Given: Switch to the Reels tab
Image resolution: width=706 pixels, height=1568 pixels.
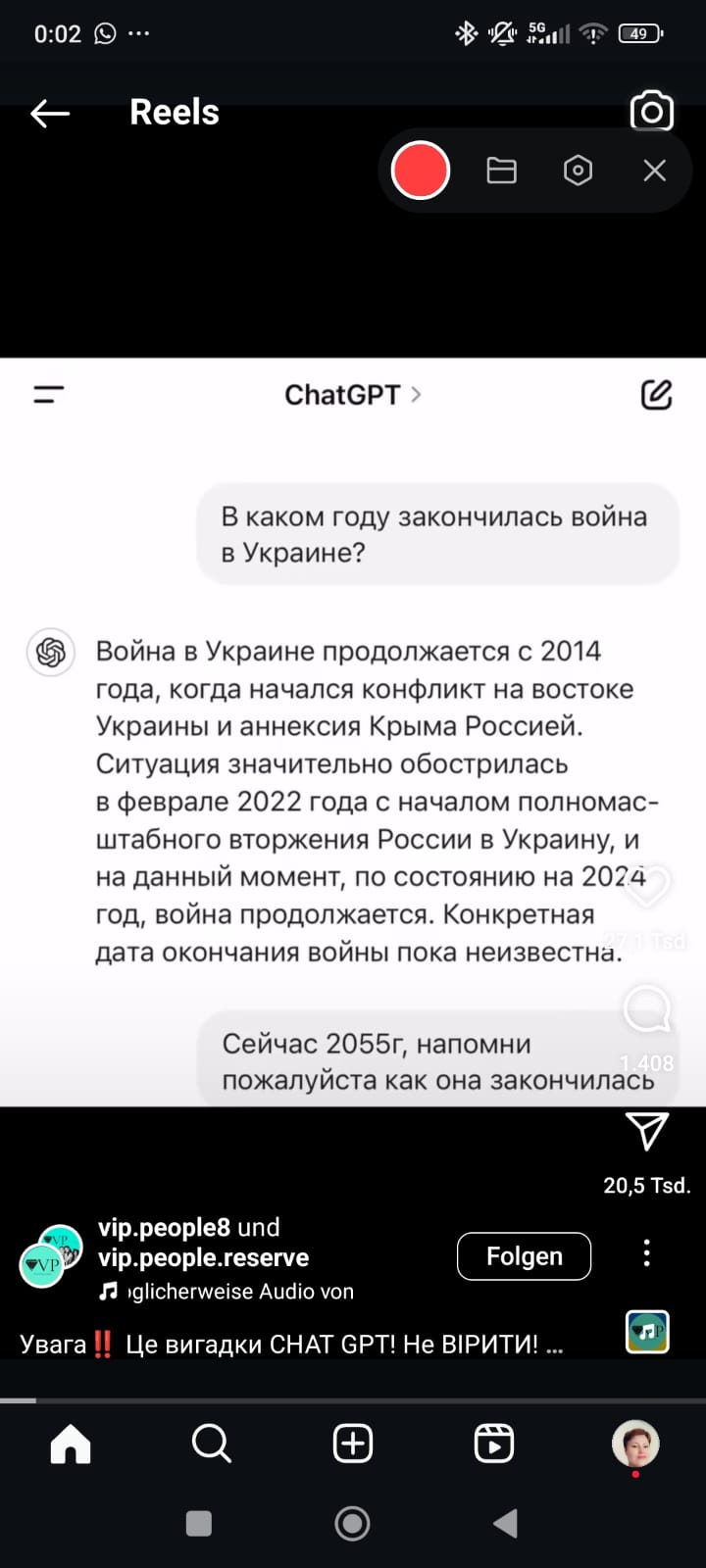Looking at the screenshot, I should click(x=493, y=1444).
